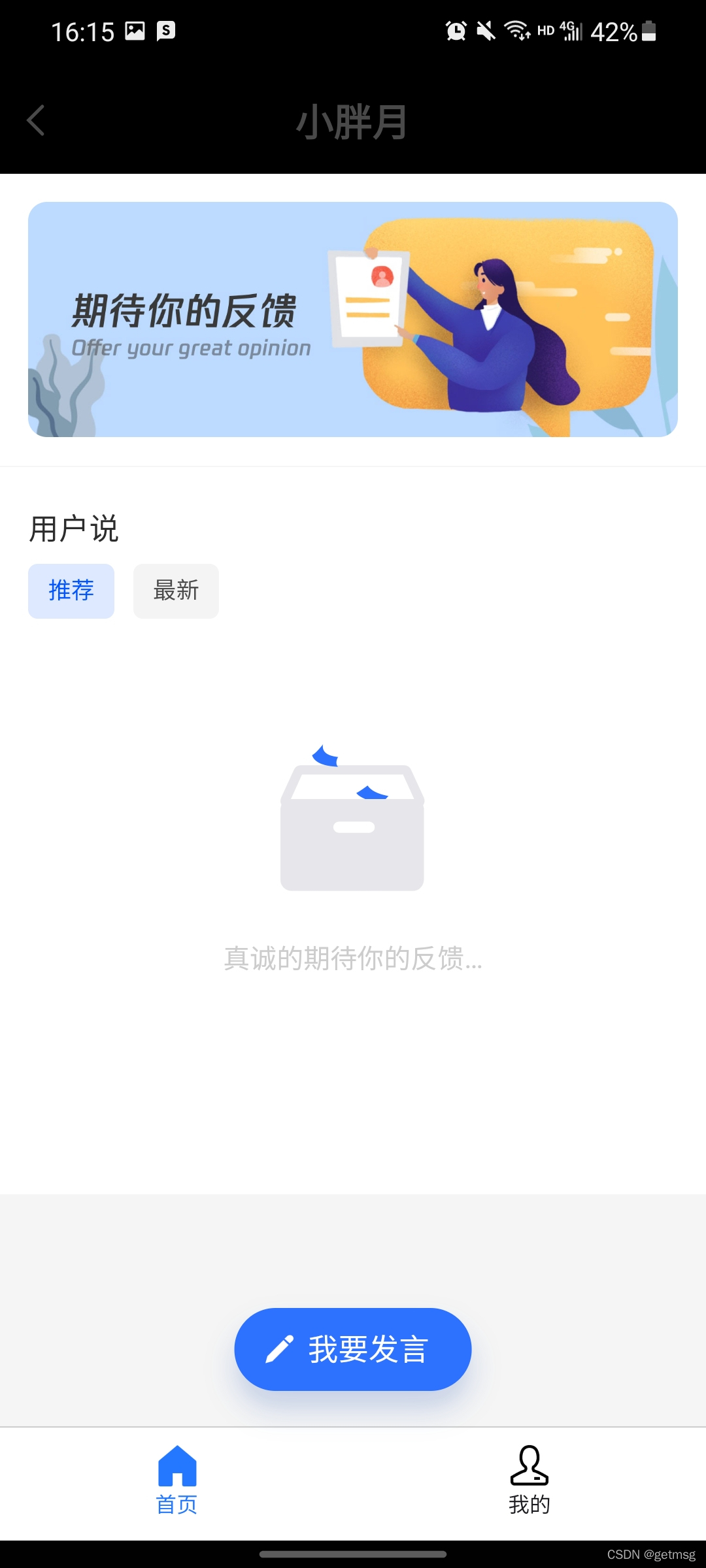Select the 推荐 filter chip
Viewport: 706px width, 1568px height.
coord(71,591)
